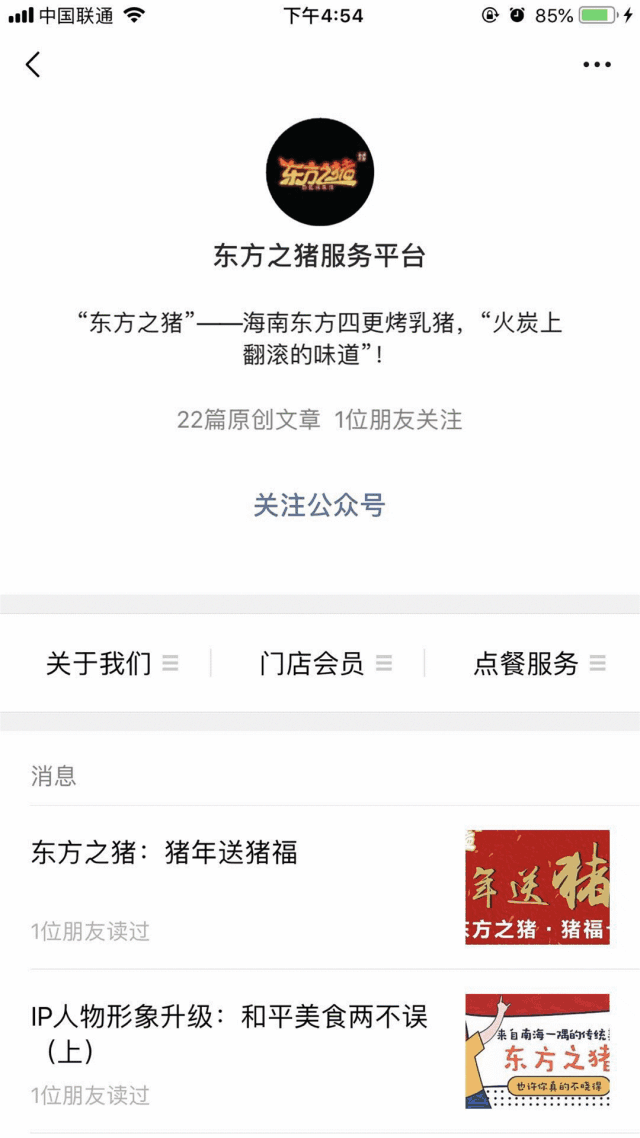
Task: Open the three-dot overflow menu
Action: (596, 65)
